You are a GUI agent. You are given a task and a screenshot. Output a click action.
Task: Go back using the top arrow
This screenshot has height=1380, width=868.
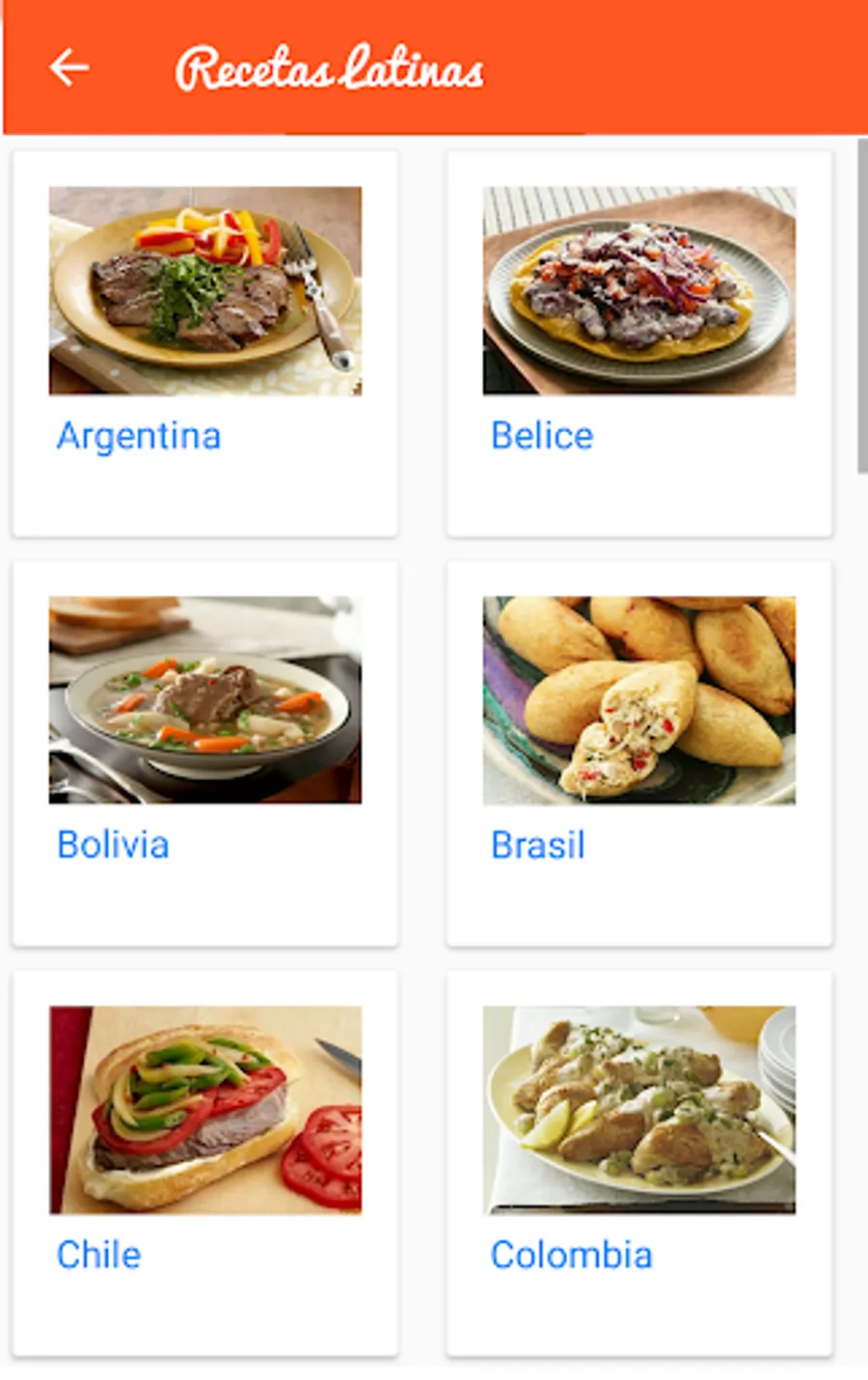[69, 68]
